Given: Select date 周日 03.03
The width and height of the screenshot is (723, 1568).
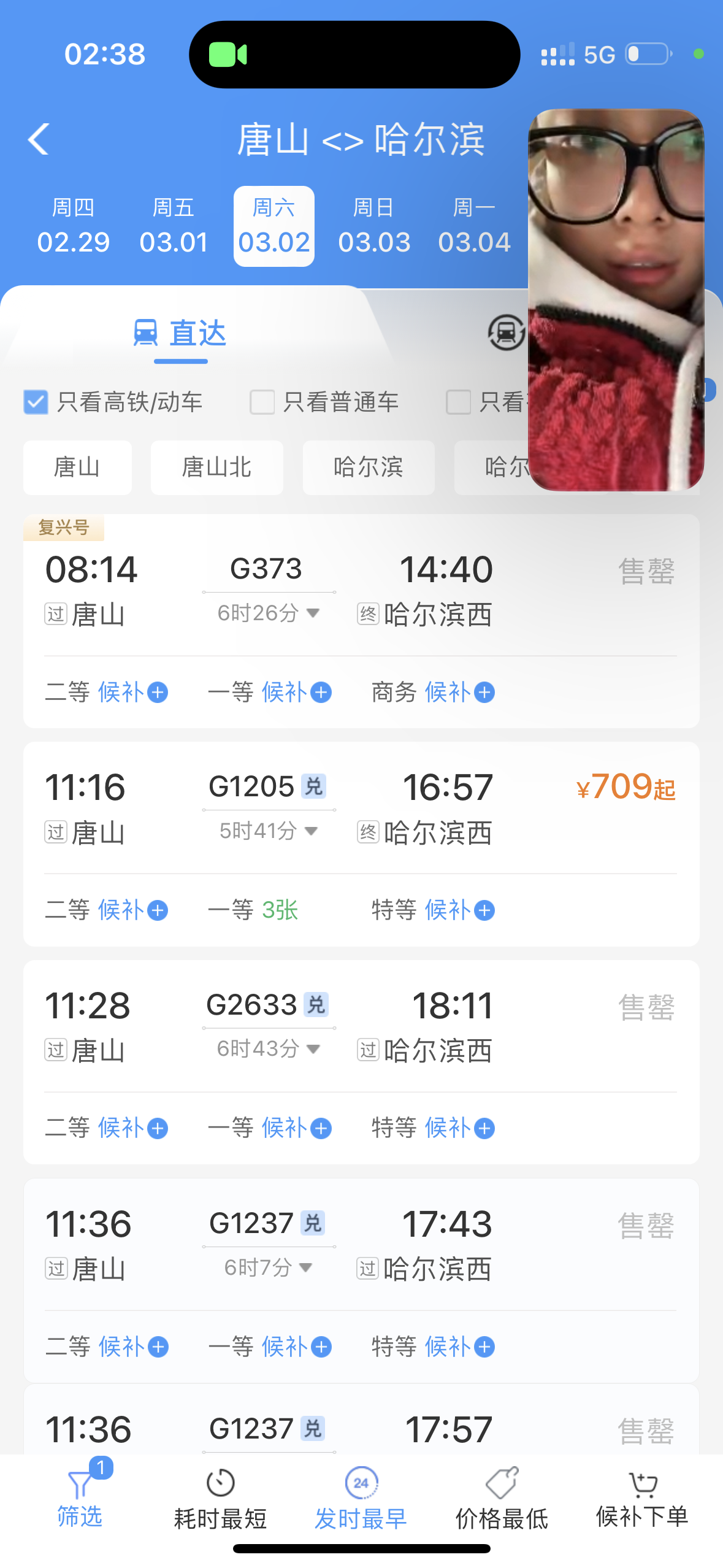Looking at the screenshot, I should pos(374,226).
